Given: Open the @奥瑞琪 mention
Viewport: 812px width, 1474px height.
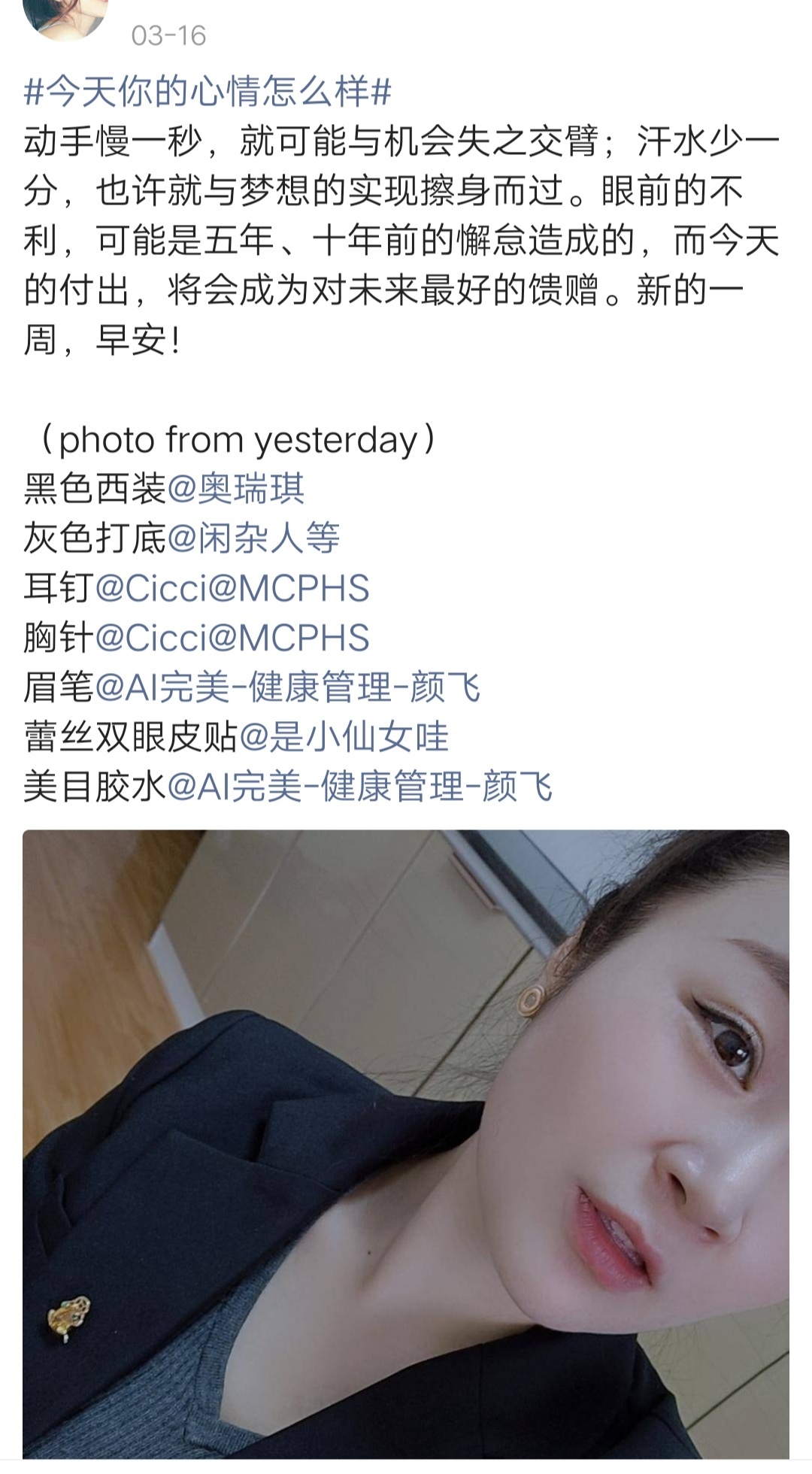Looking at the screenshot, I should 235,489.
